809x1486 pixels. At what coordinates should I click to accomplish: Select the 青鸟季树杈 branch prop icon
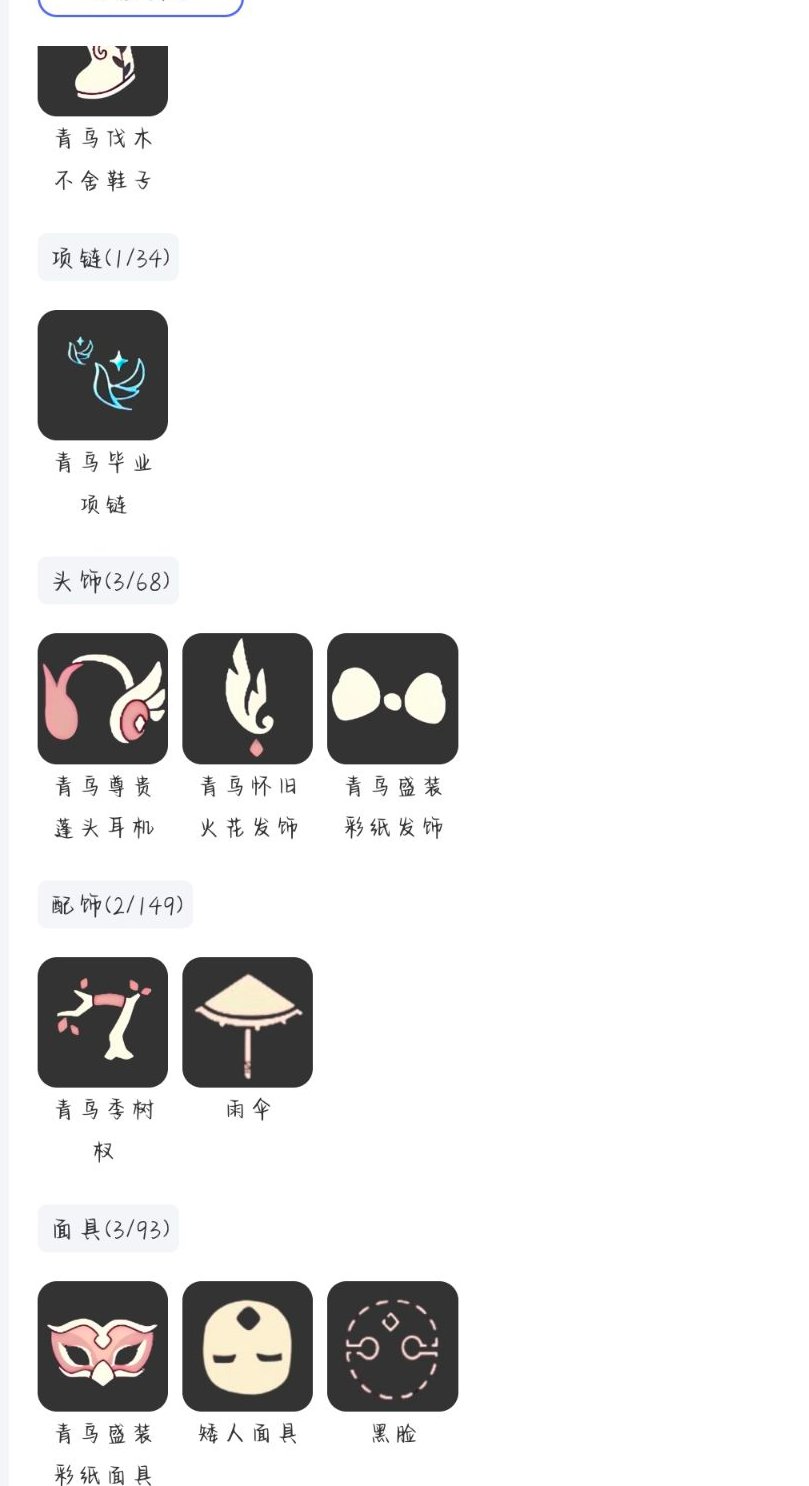pos(102,1022)
